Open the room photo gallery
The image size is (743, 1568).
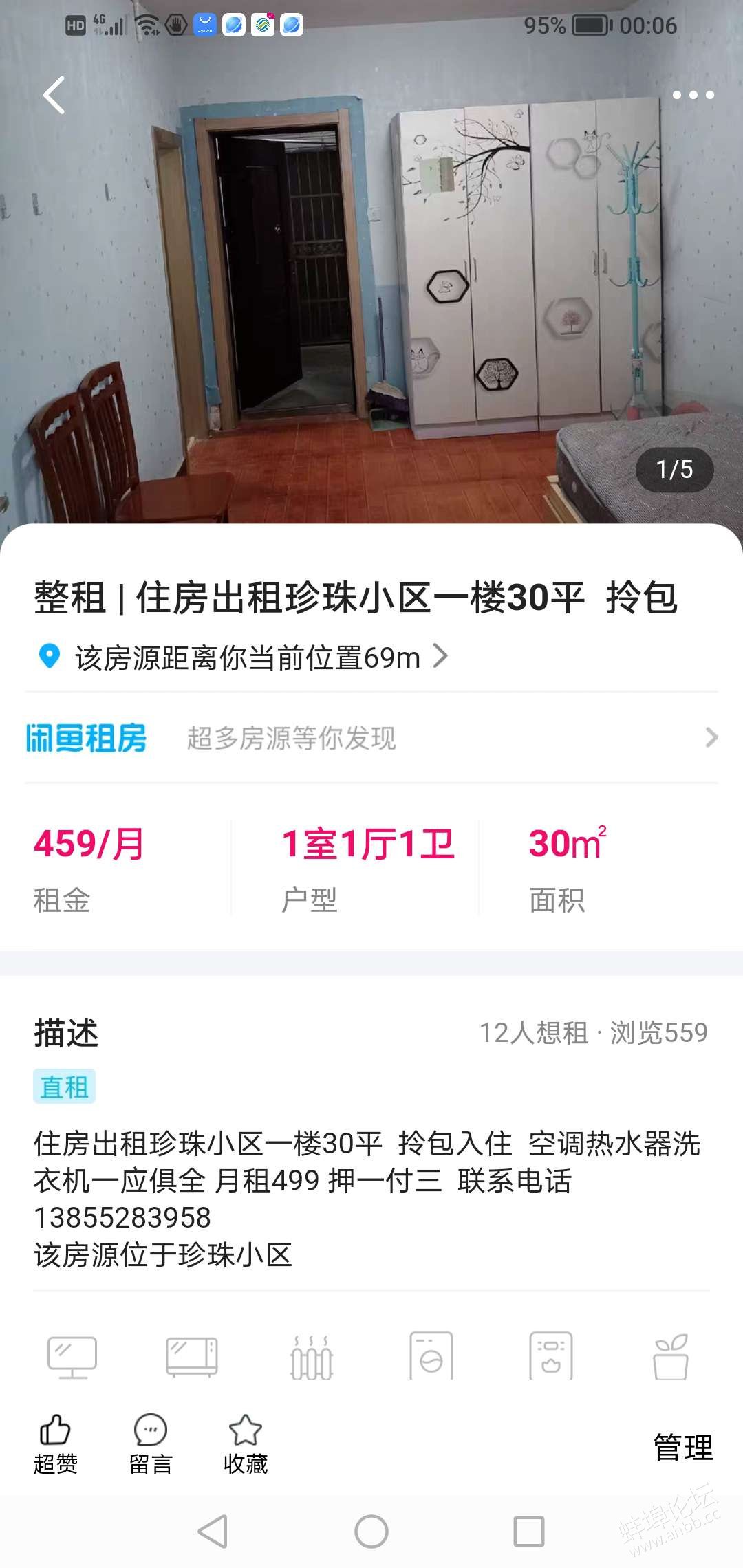(x=371, y=289)
